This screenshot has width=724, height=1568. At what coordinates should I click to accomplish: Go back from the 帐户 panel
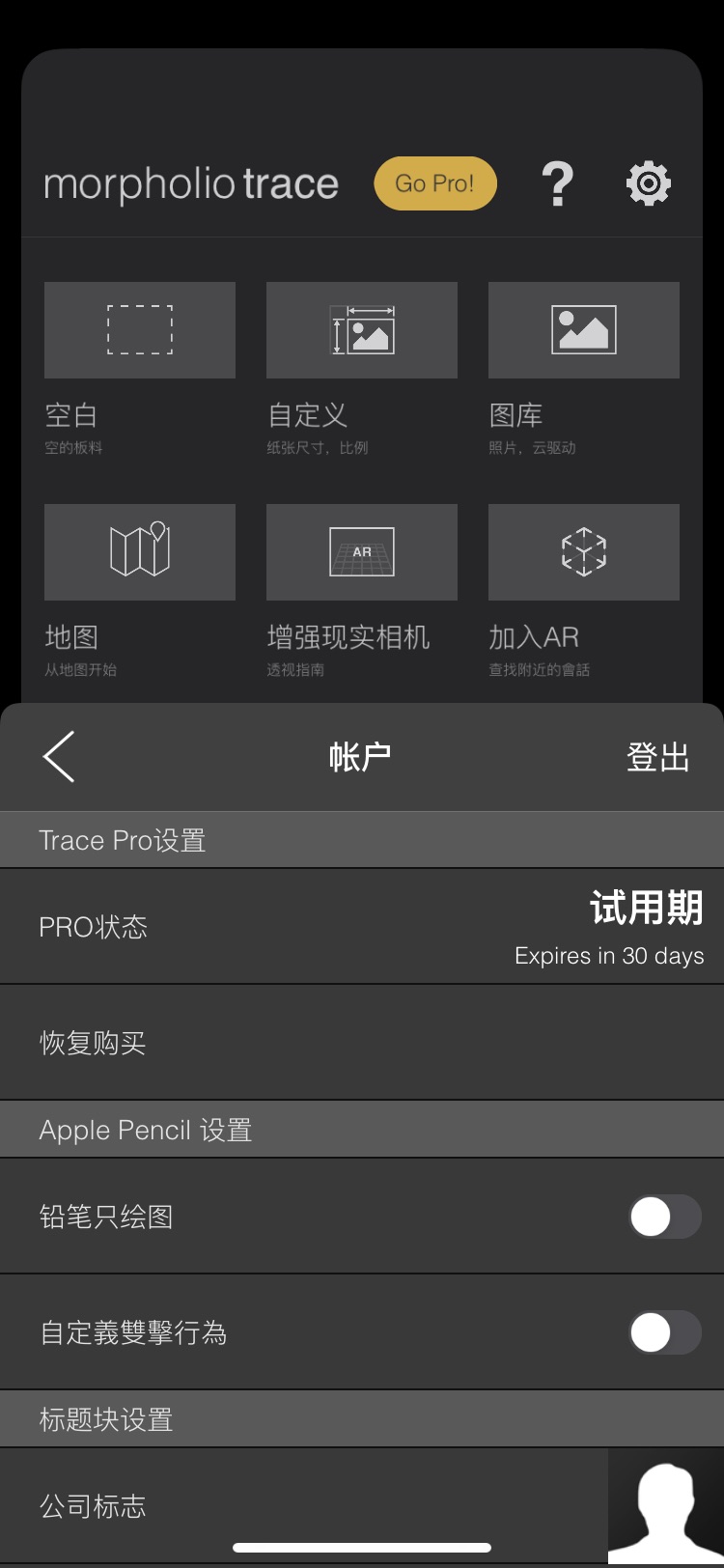pyautogui.click(x=59, y=756)
